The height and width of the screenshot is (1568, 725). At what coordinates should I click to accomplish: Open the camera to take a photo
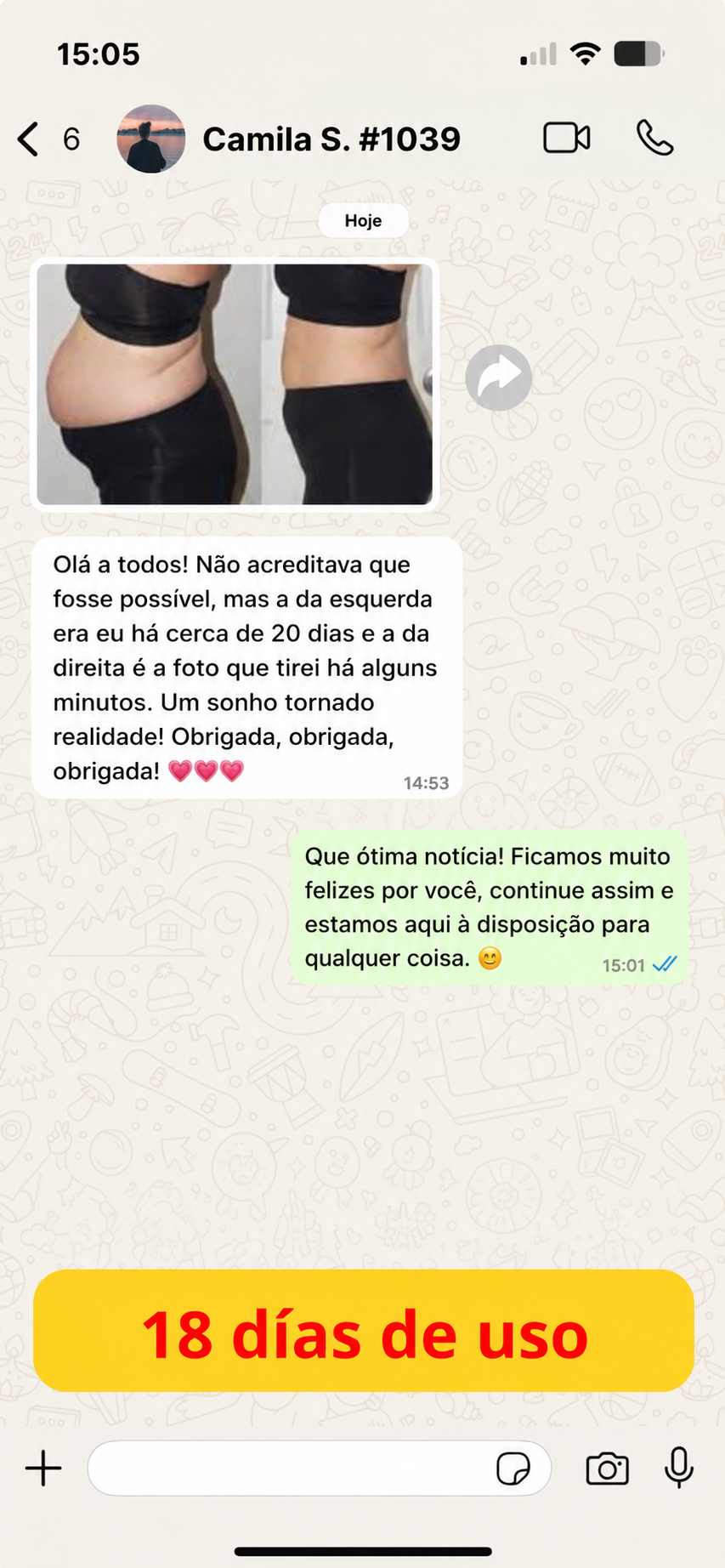coord(608,1469)
